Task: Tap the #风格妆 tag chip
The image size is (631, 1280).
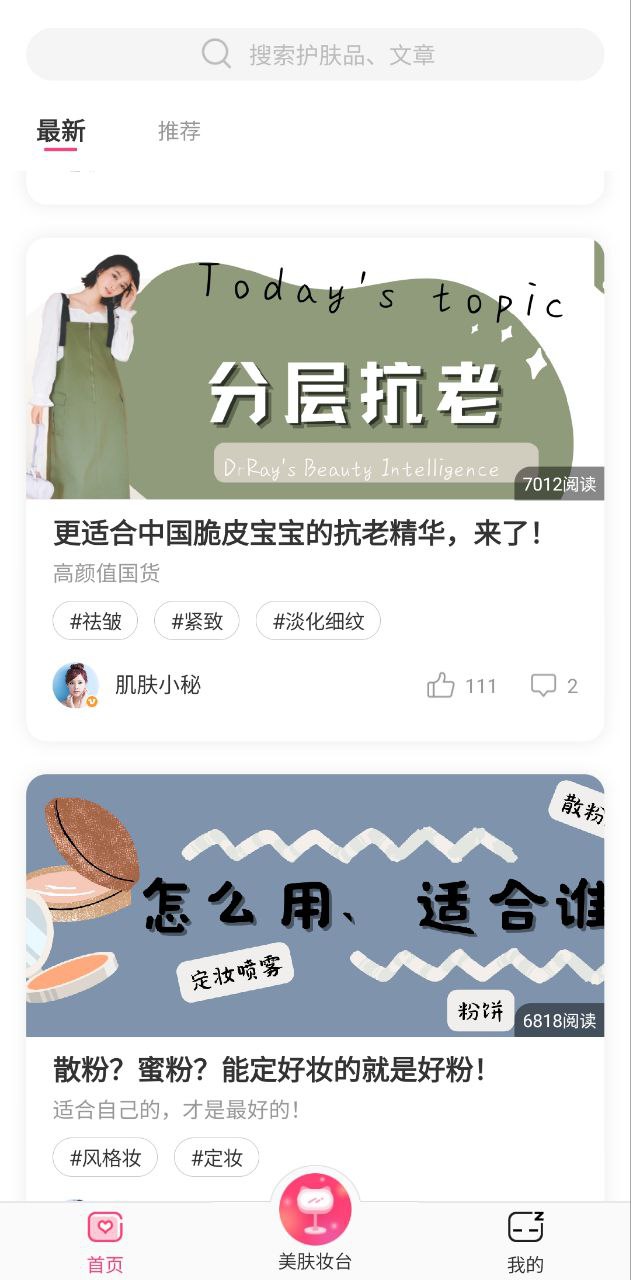Action: 105,1158
